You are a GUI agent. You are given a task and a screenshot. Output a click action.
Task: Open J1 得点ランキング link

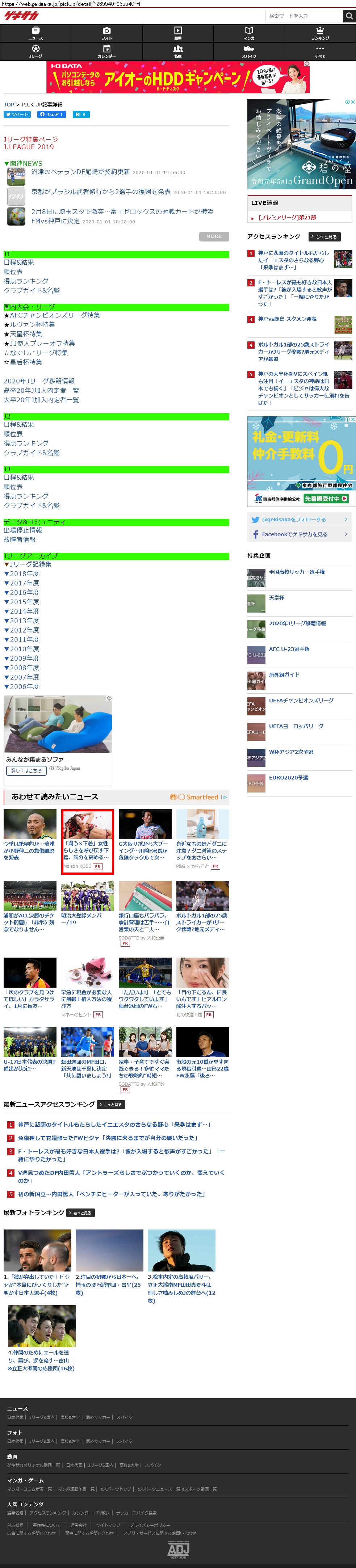point(26,281)
